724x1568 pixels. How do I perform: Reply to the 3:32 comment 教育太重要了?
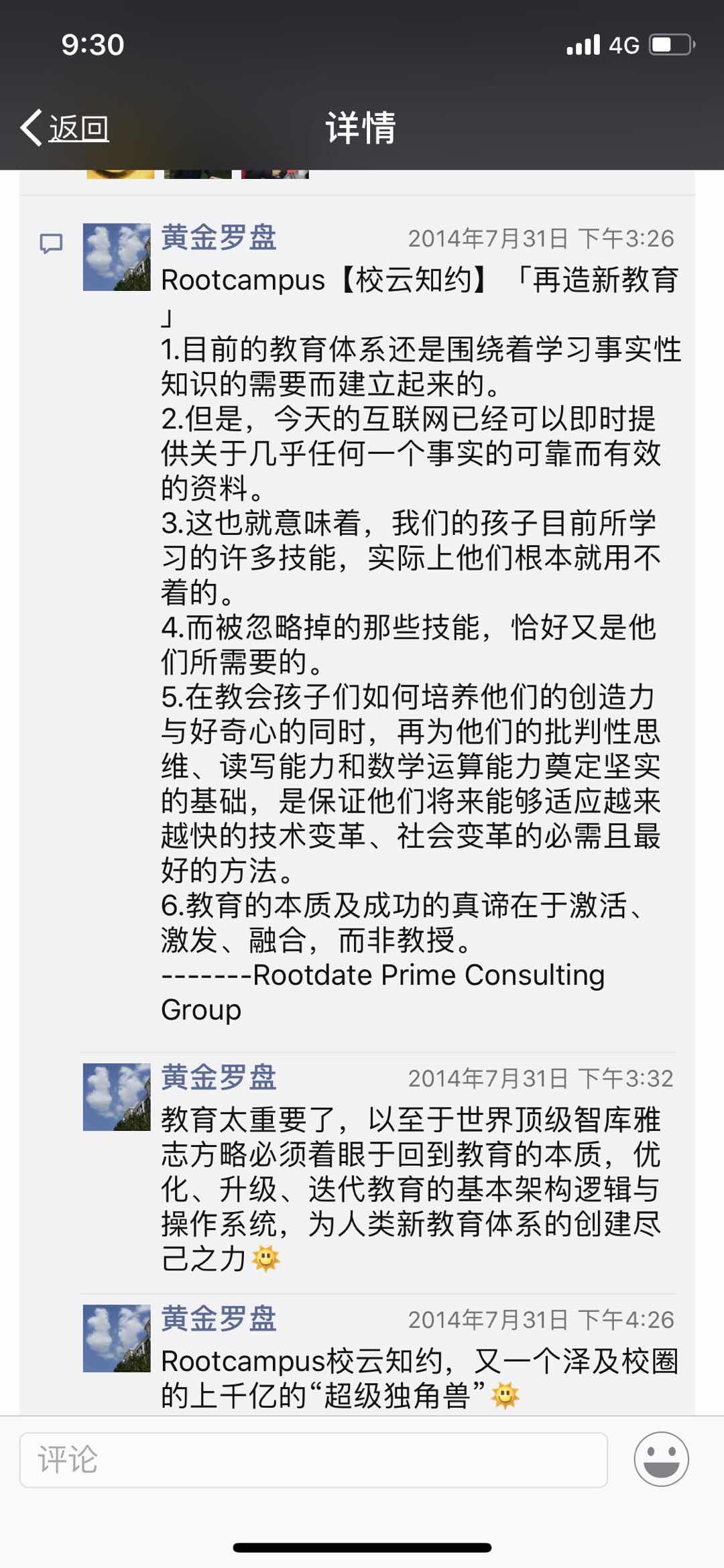pyautogui.click(x=410, y=1188)
